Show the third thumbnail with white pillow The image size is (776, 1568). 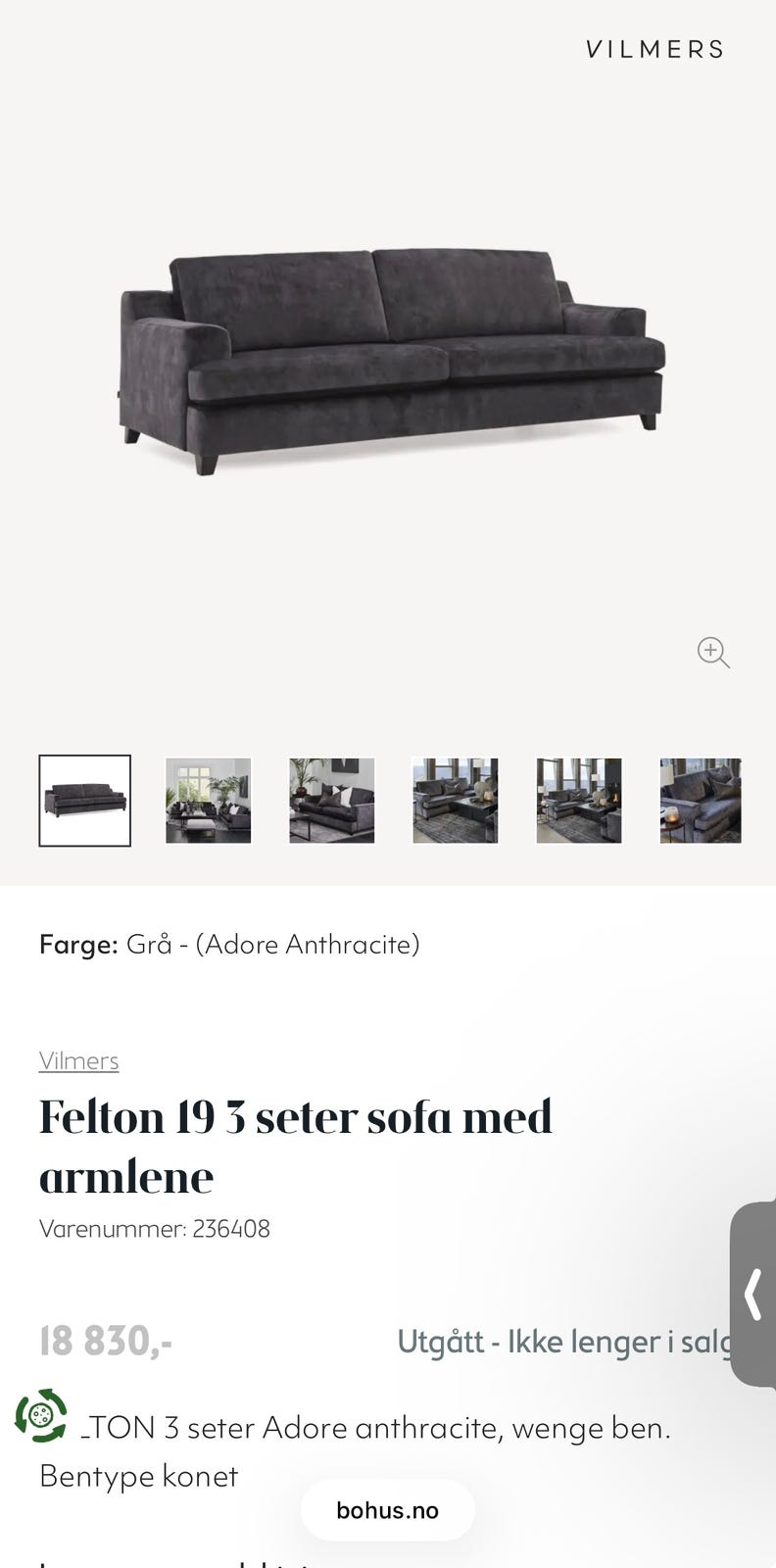(x=332, y=801)
